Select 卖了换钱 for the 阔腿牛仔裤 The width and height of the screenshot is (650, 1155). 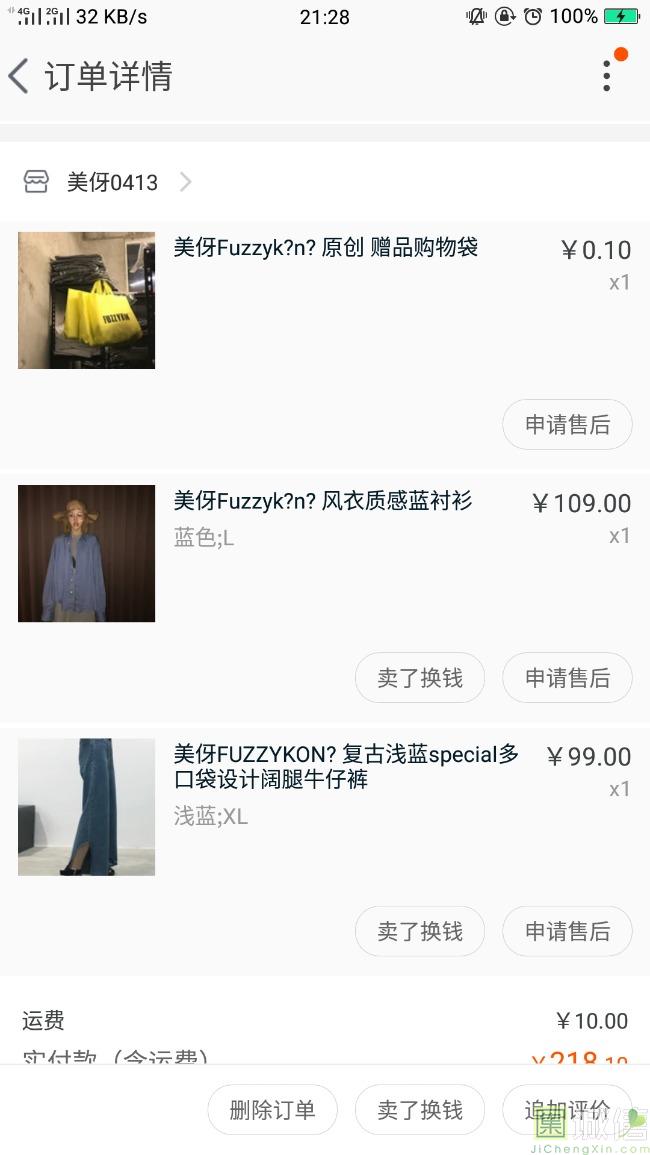[x=420, y=931]
